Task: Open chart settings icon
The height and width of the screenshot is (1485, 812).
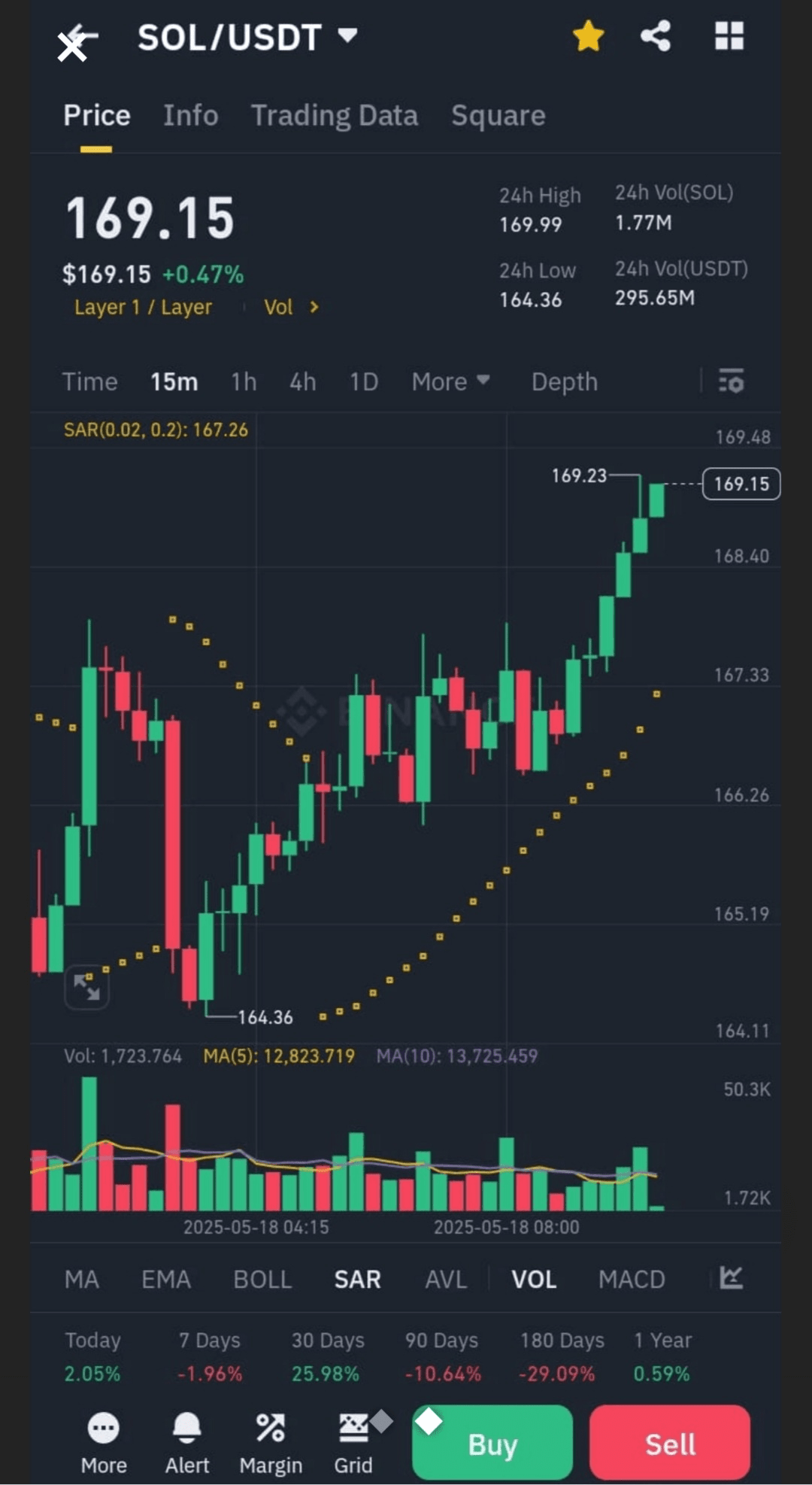Action: 731,381
